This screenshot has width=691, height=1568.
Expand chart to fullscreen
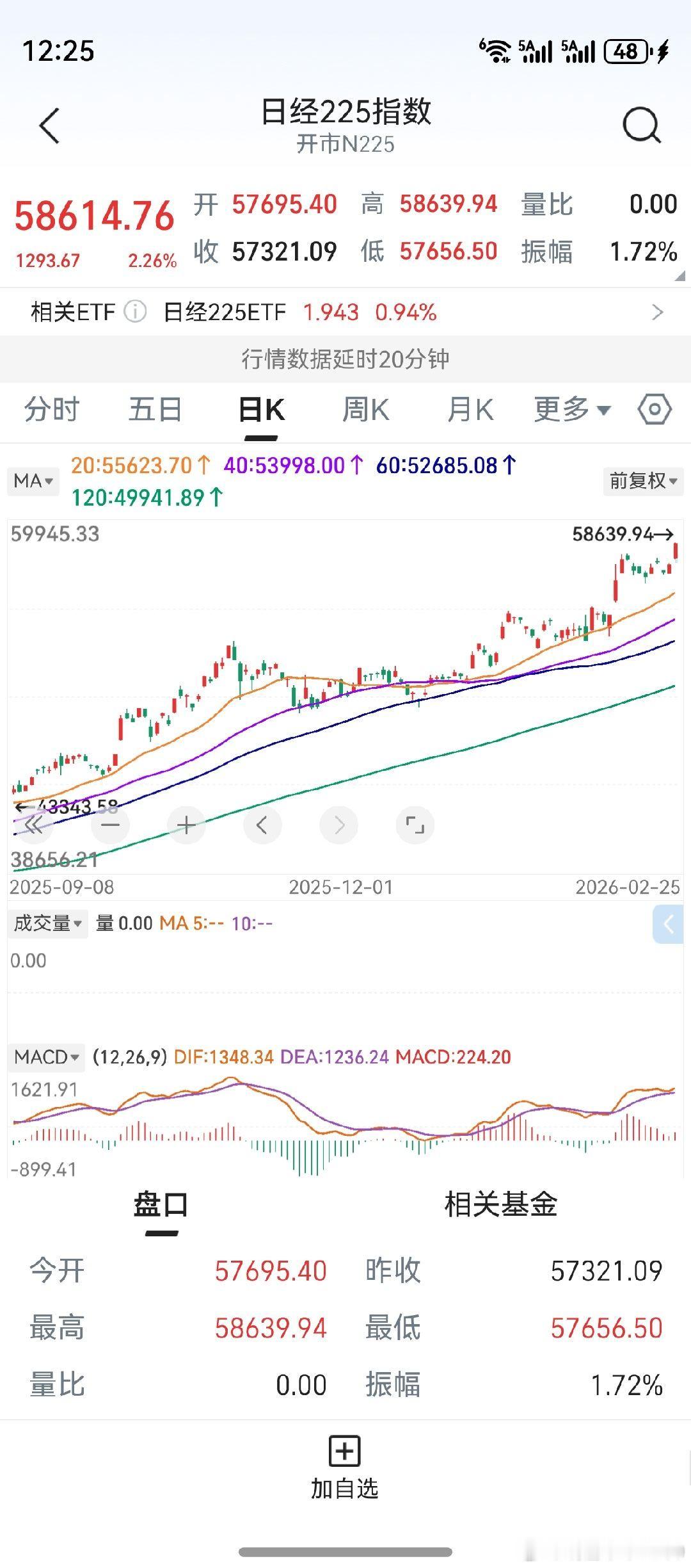coord(415,825)
